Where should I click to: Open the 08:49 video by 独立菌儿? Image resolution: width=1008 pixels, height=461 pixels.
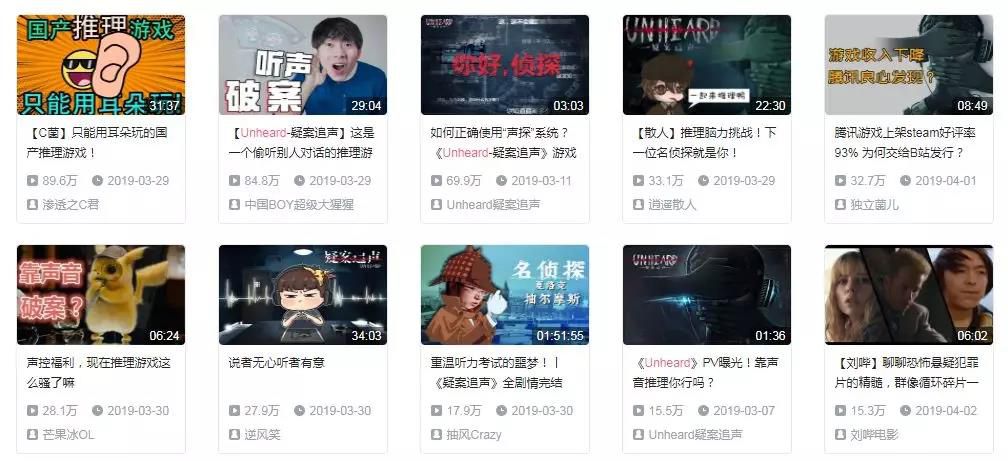coord(908,65)
